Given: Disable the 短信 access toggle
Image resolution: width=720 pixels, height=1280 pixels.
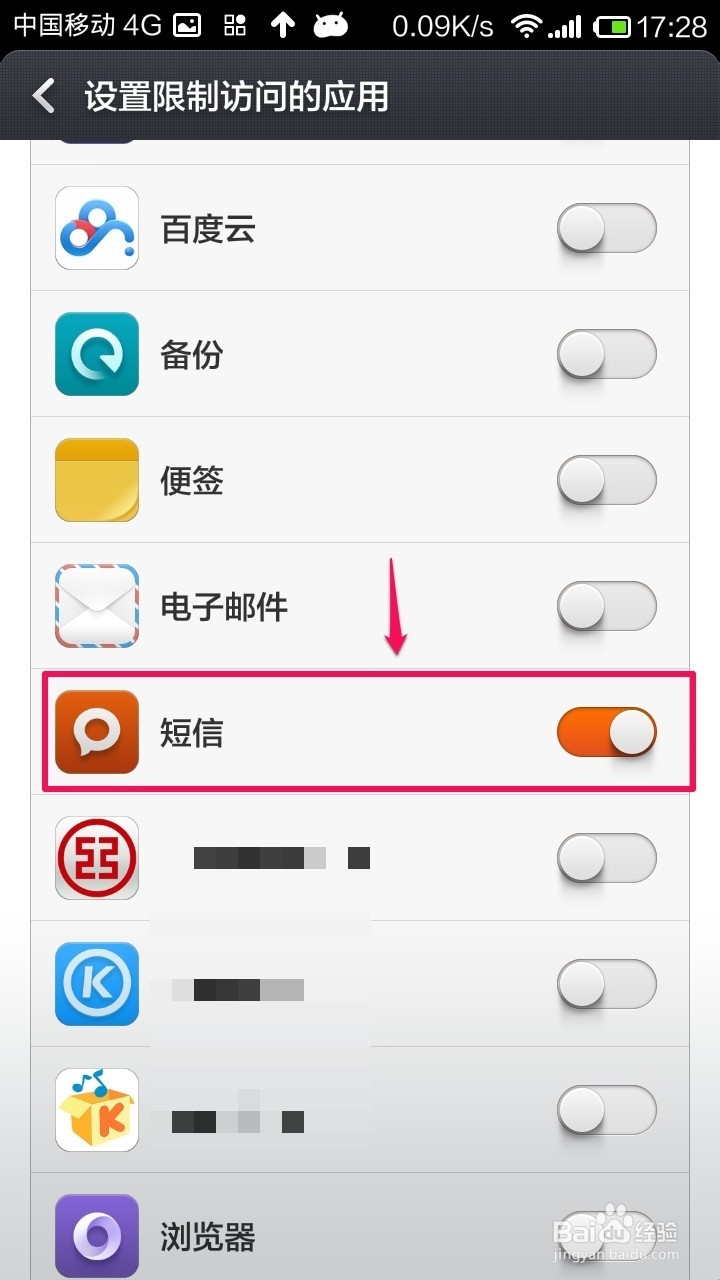Looking at the screenshot, I should [x=606, y=732].
